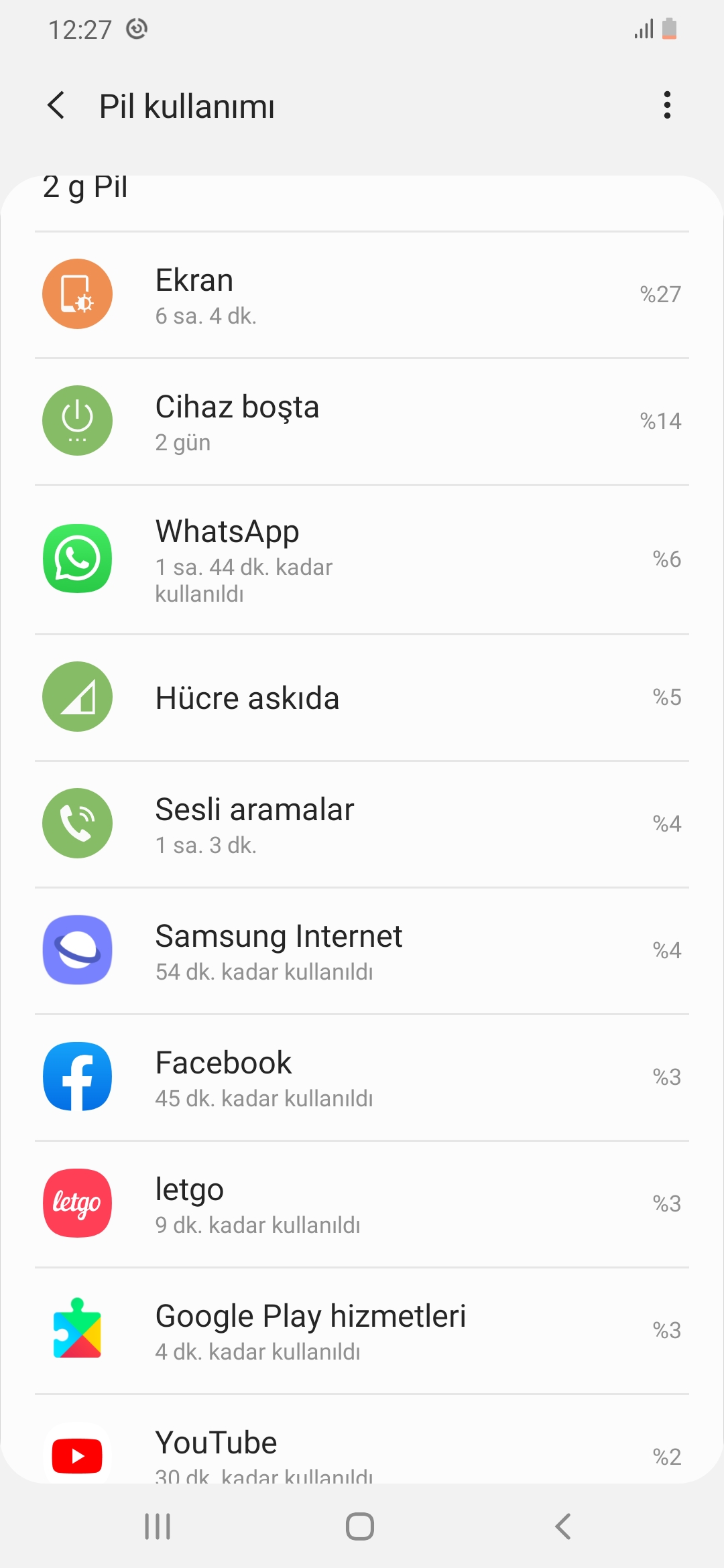The width and height of the screenshot is (724, 1568).
Task: Open the three-dot overflow menu
Action: 666,105
